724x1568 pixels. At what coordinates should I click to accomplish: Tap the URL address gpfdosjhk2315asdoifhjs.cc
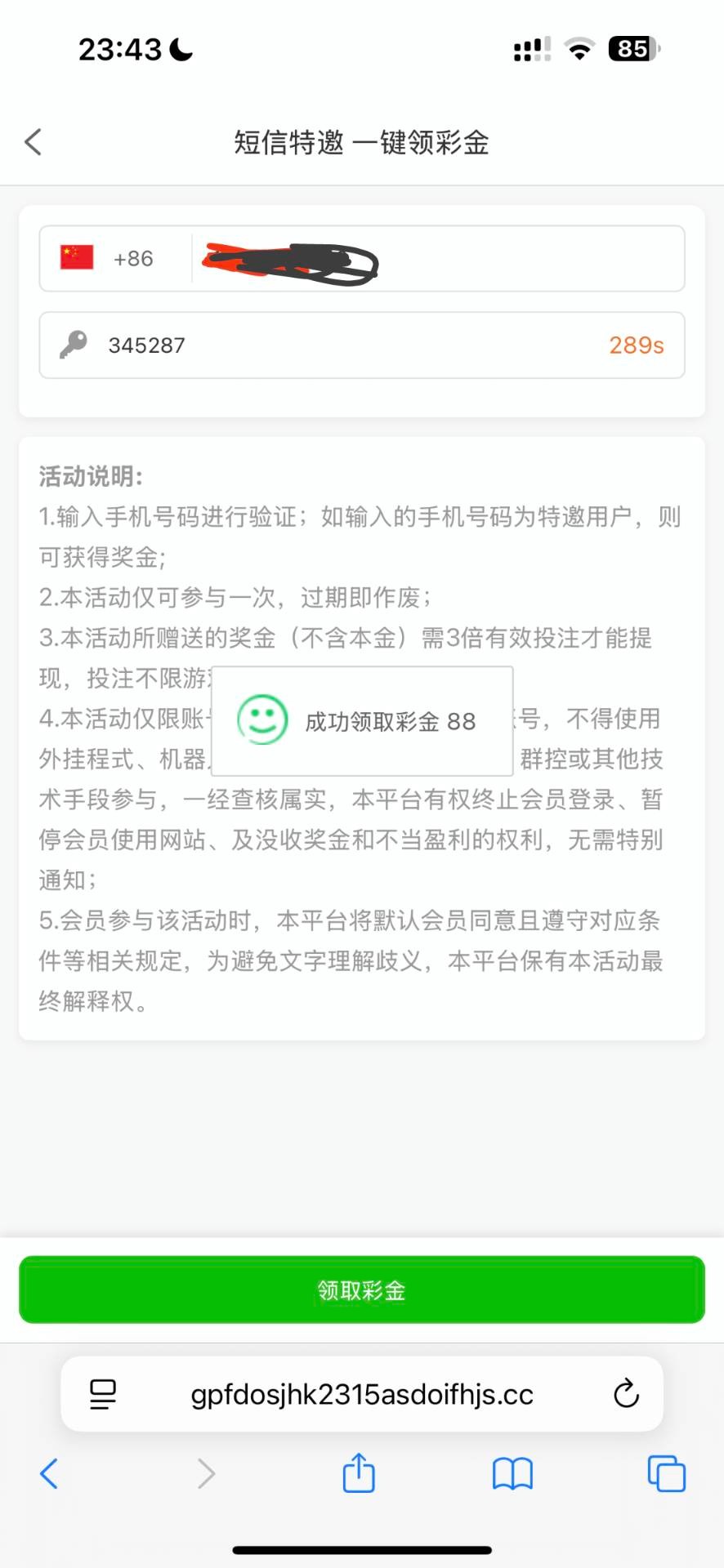(x=361, y=1394)
